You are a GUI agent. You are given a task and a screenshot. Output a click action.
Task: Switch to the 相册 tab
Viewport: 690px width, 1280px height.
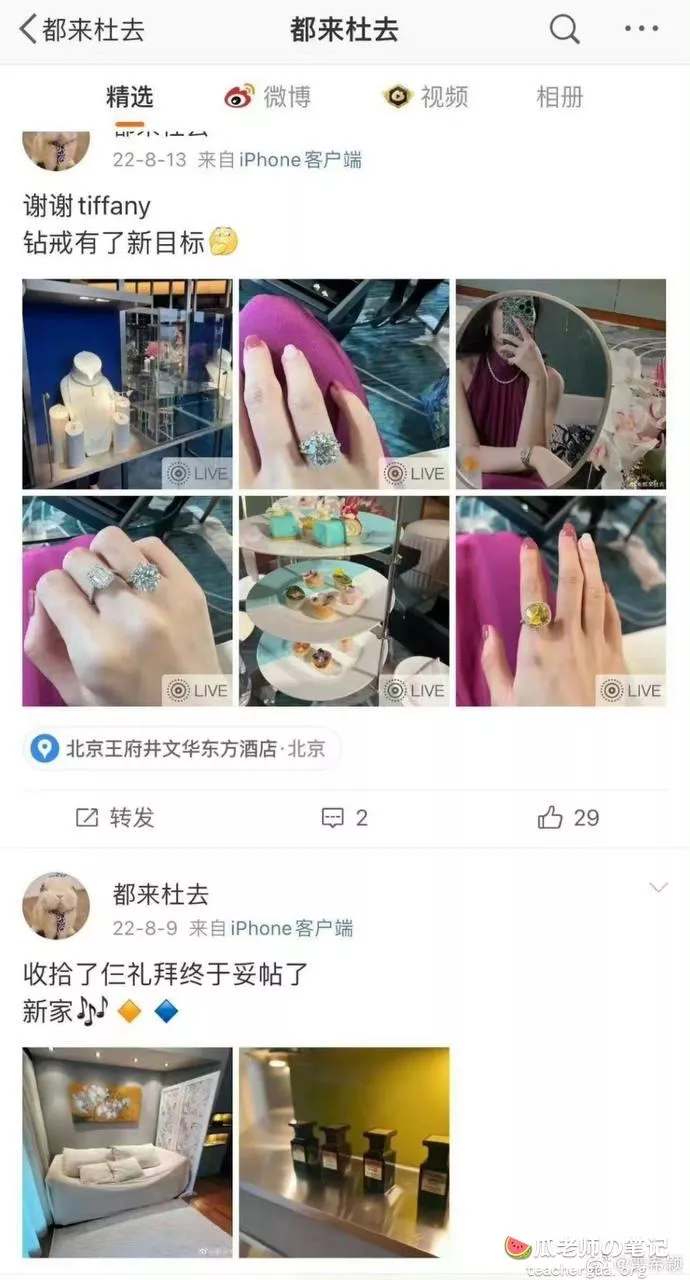(x=560, y=97)
